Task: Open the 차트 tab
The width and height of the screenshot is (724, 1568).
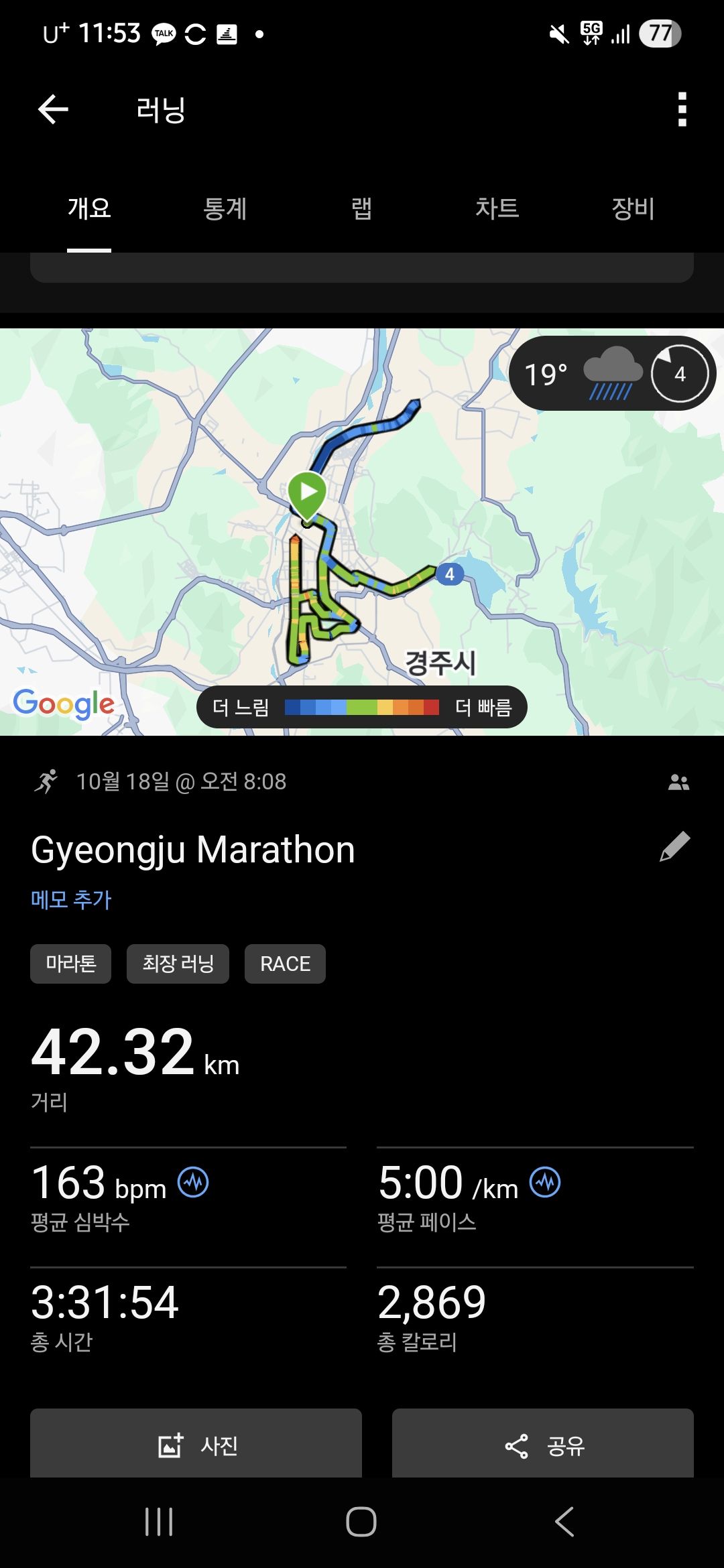Action: tap(497, 209)
